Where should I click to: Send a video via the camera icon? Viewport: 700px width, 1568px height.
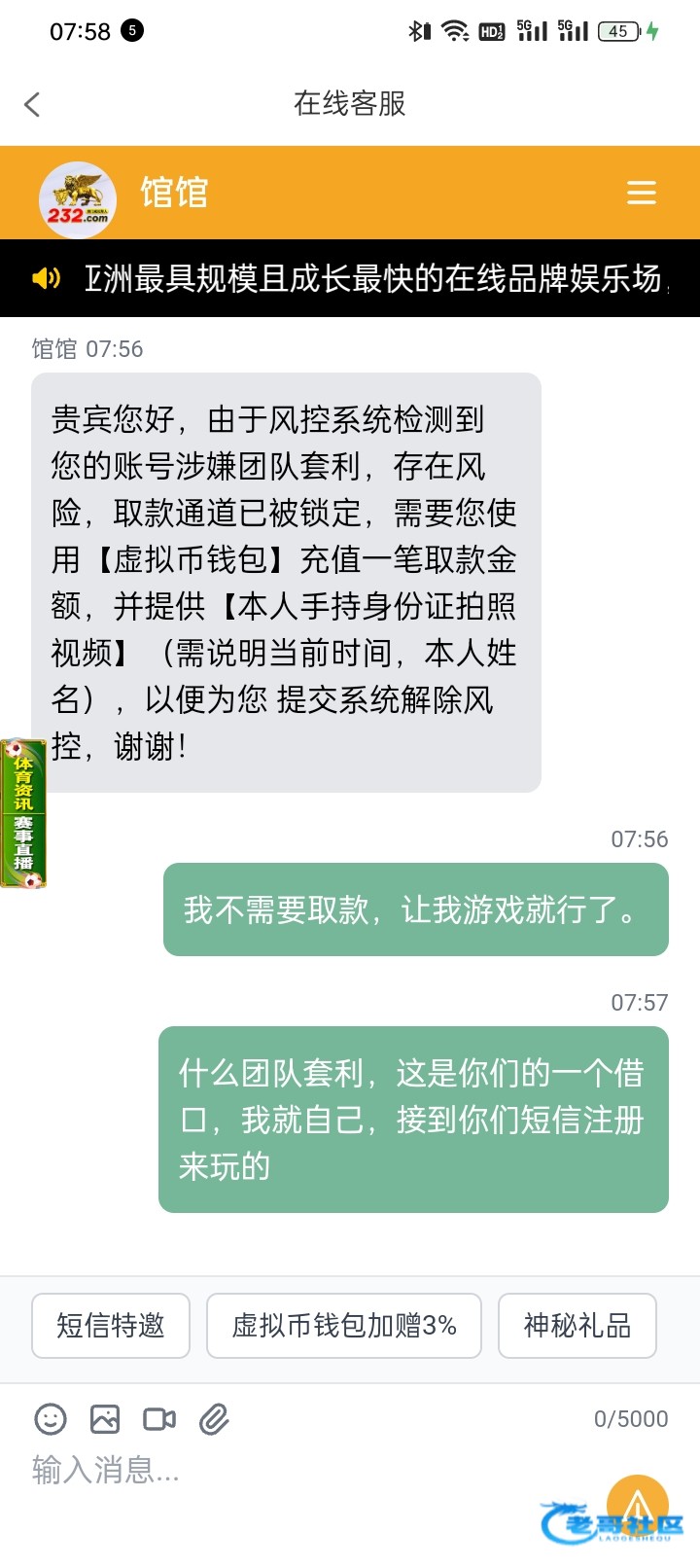pos(159,1419)
